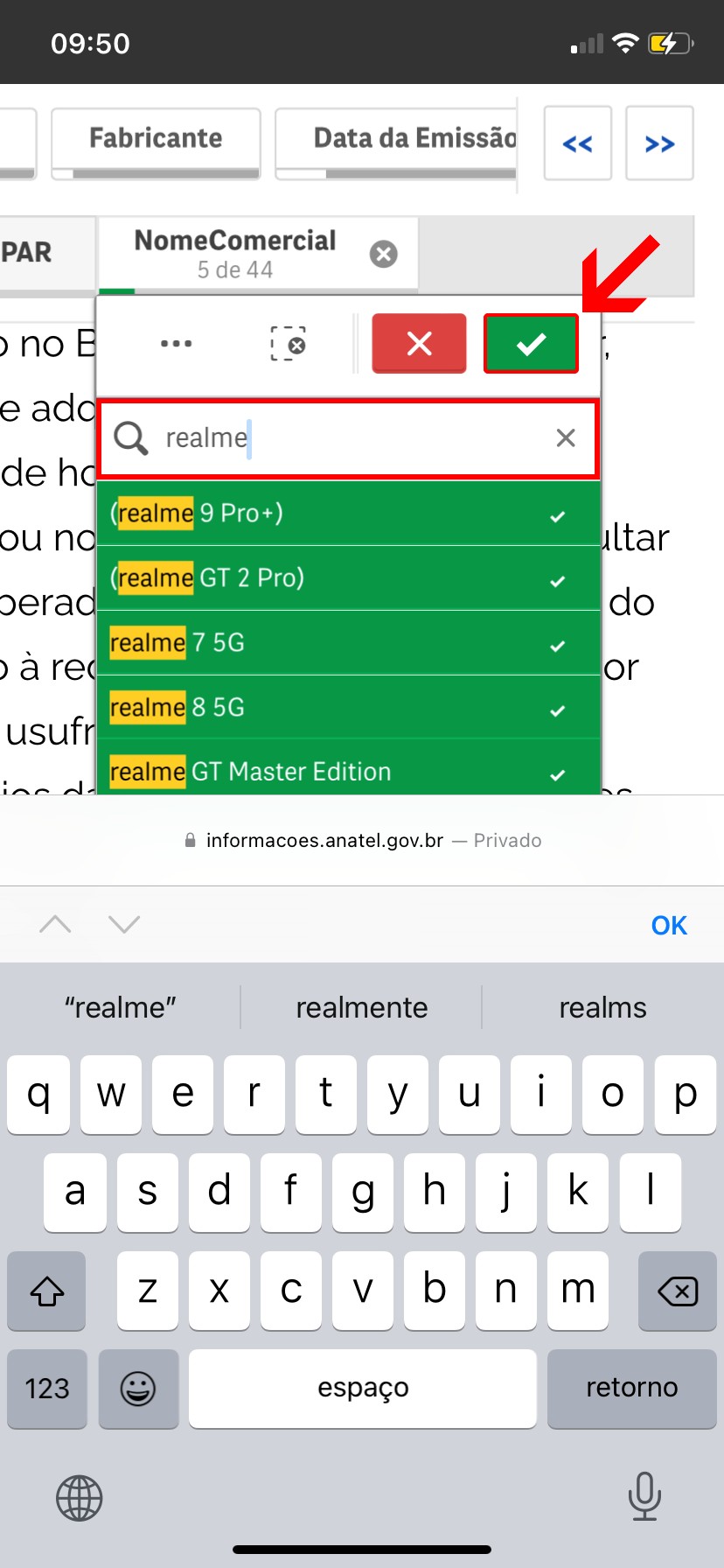The height and width of the screenshot is (1568, 724).
Task: Confirm selection with the green checkmark button
Action: point(531,344)
